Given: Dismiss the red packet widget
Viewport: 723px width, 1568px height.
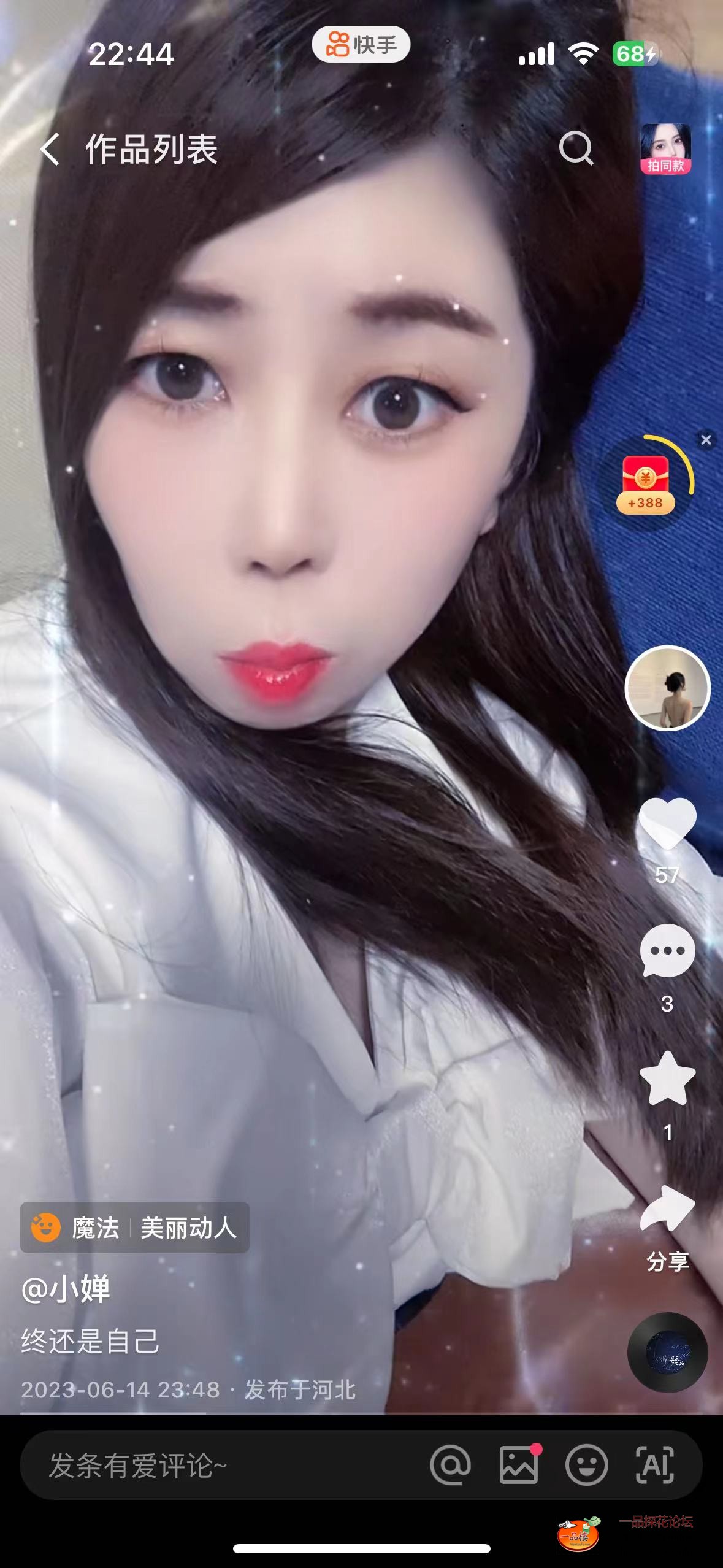Looking at the screenshot, I should coord(706,440).
